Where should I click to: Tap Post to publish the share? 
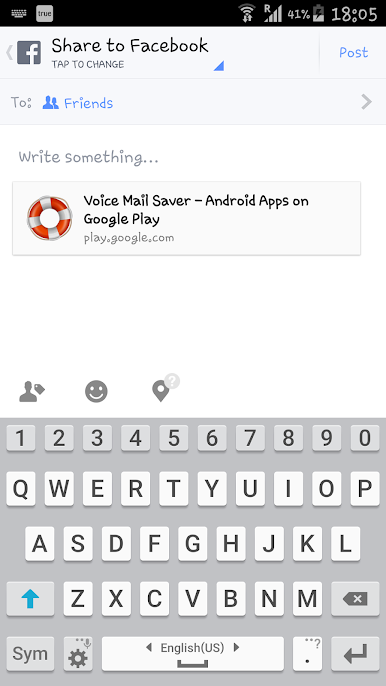tap(353, 52)
